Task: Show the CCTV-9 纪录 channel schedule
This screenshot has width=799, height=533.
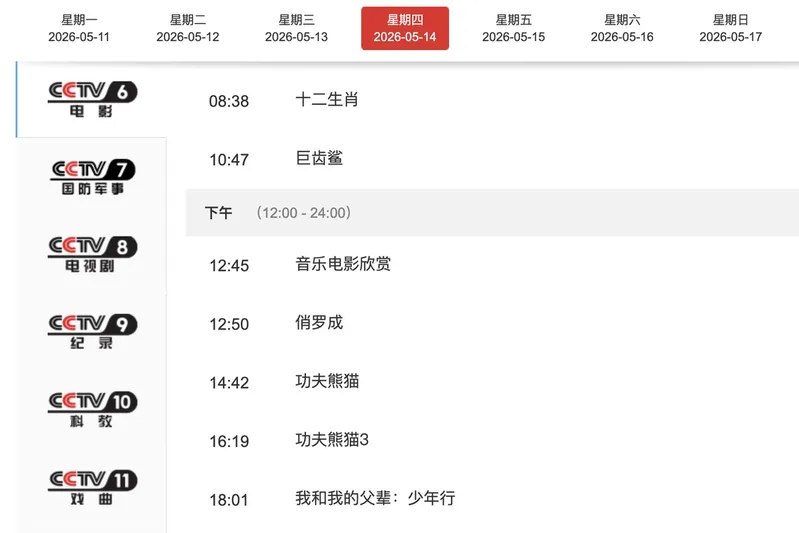Action: (x=92, y=332)
